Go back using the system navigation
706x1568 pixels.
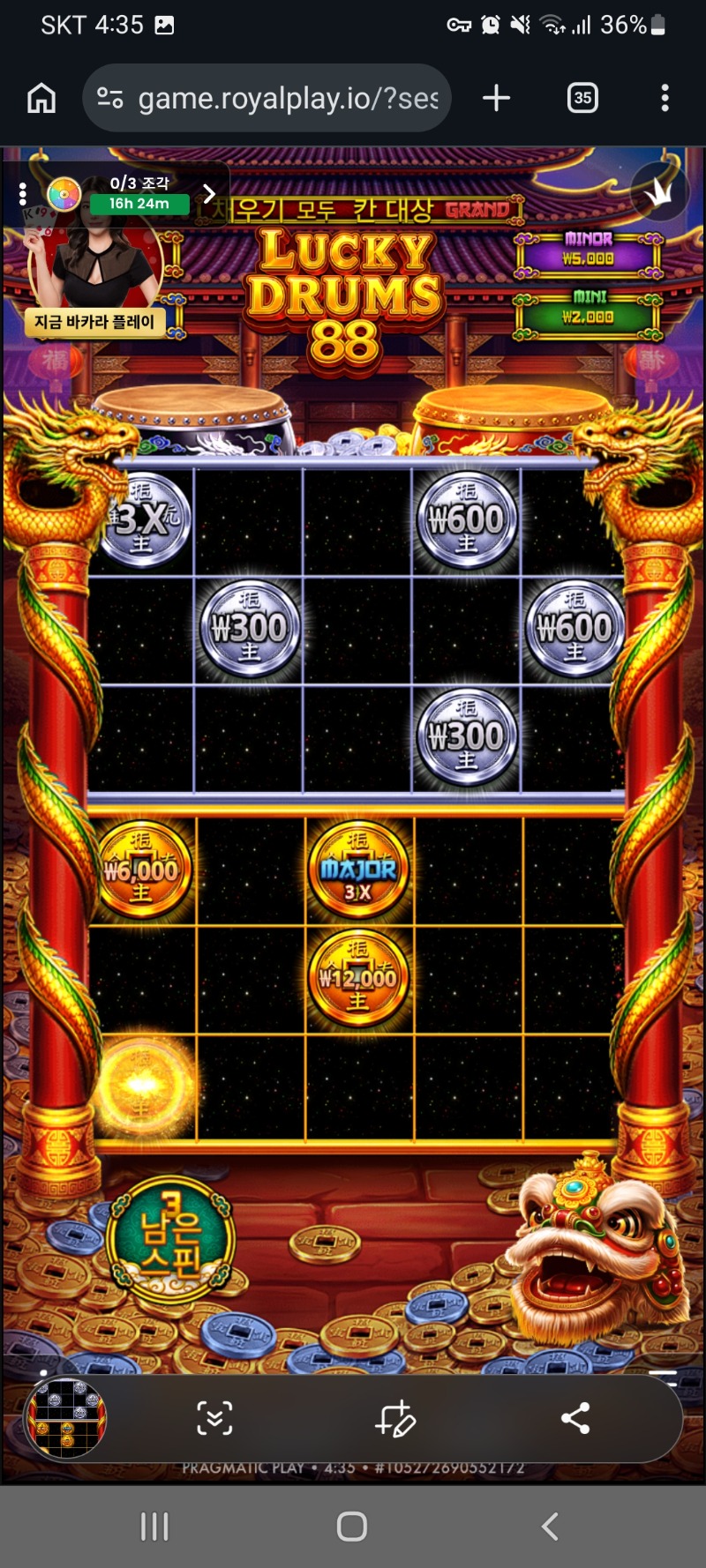pos(550,1527)
